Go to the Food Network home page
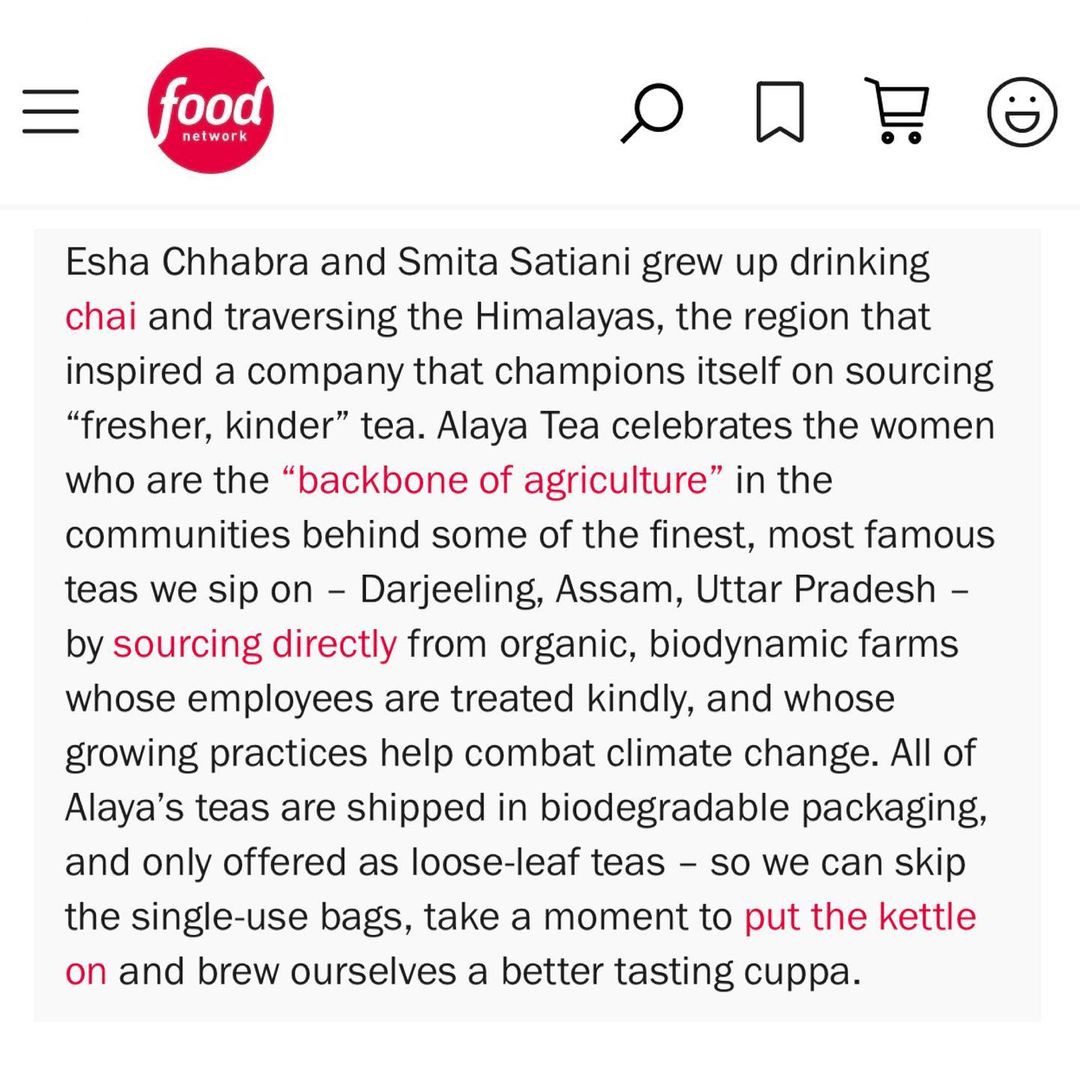This screenshot has height=1080, width=1080. (210, 110)
